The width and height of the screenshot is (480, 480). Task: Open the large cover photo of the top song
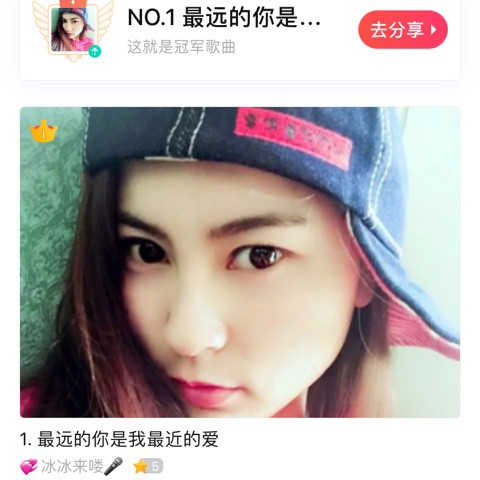(240, 262)
